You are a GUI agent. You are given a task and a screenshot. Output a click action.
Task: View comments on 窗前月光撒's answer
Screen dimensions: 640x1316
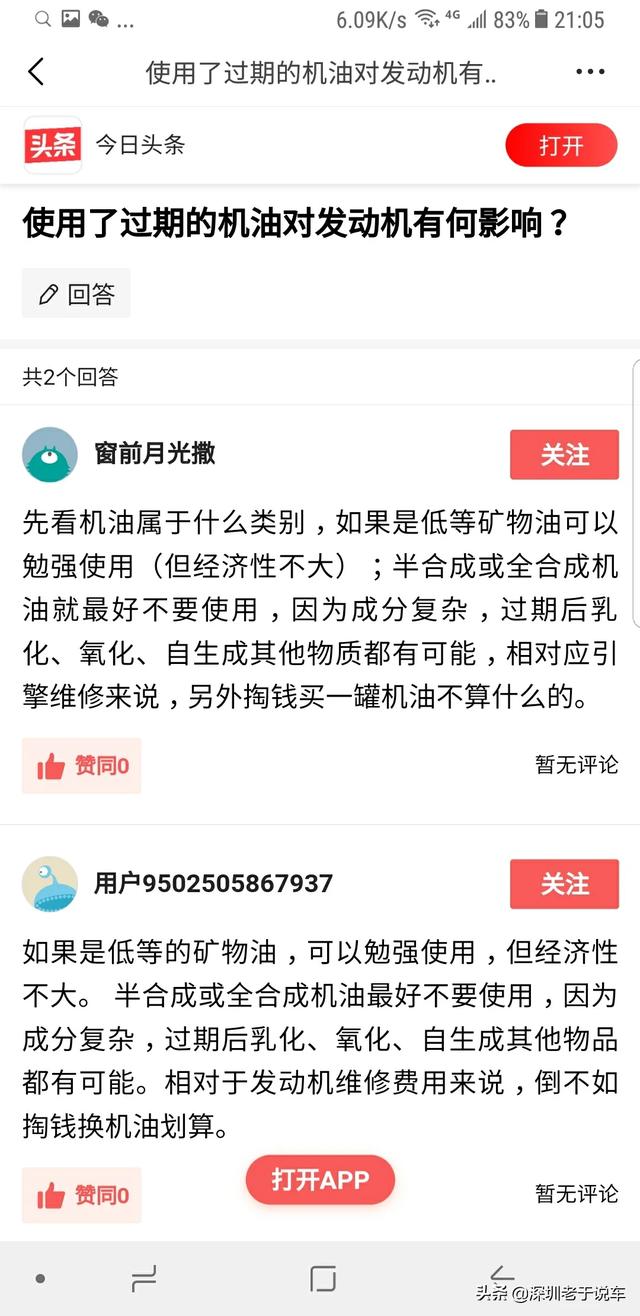(576, 765)
